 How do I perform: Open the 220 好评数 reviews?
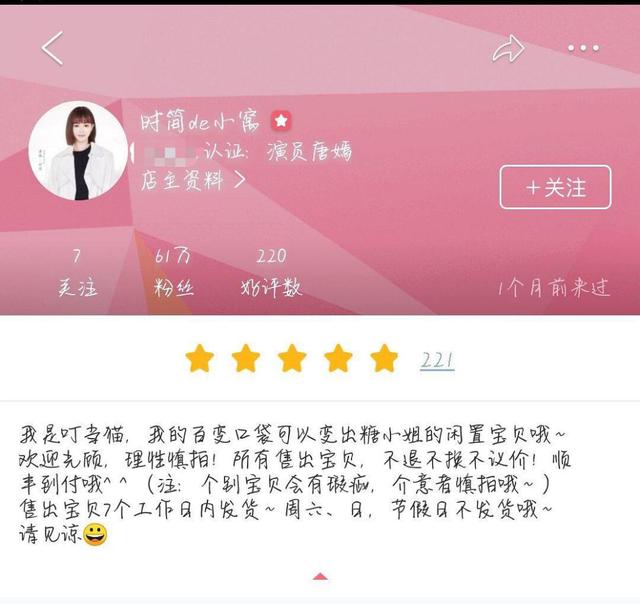point(271,274)
